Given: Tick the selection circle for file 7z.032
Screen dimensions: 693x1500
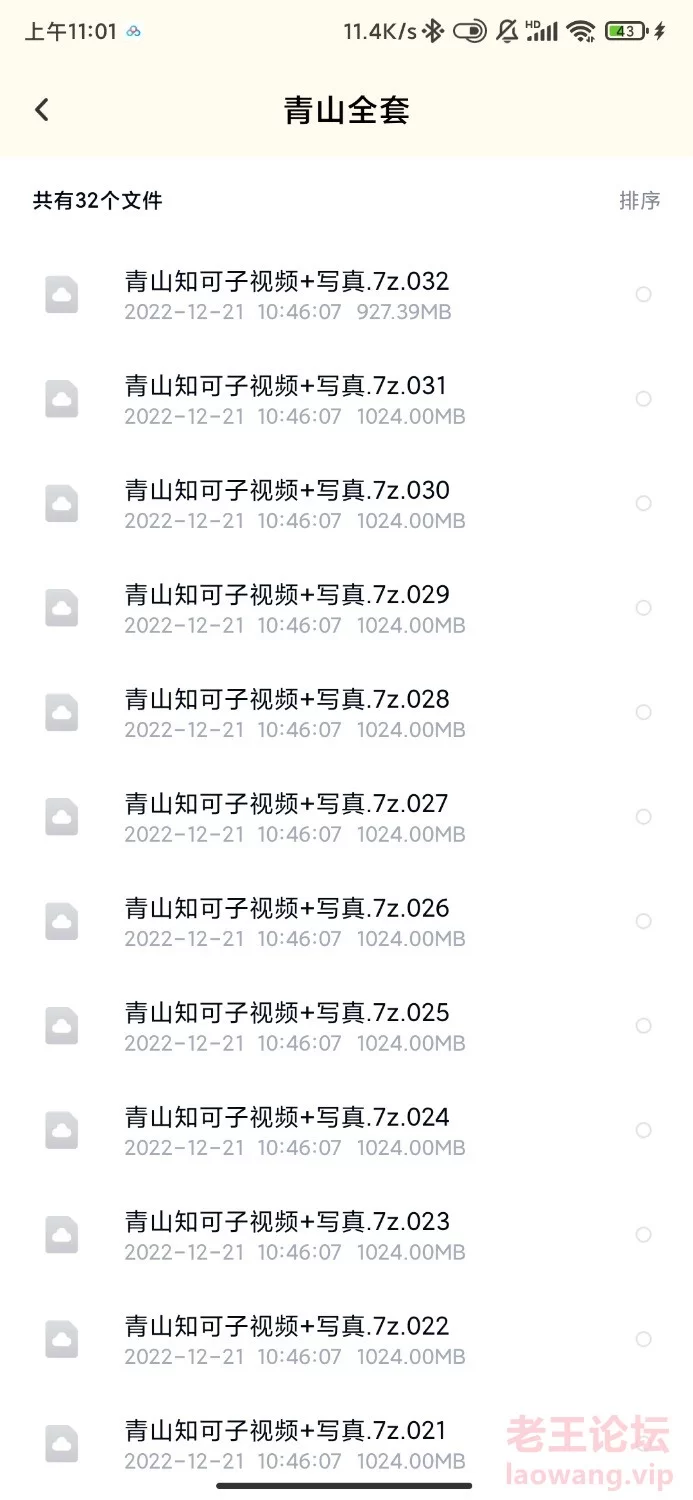Looking at the screenshot, I should point(644,294).
